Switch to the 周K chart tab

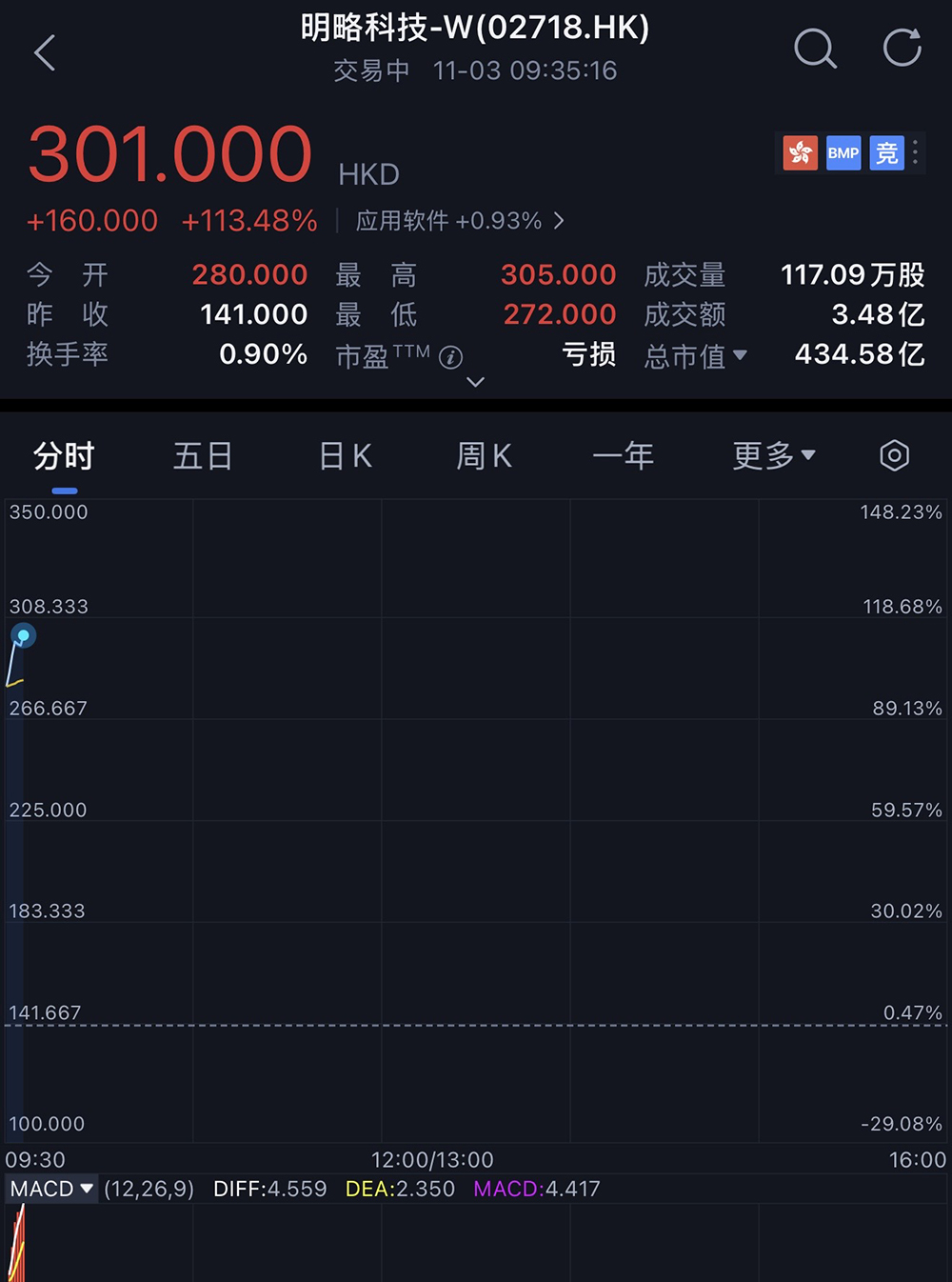(484, 456)
